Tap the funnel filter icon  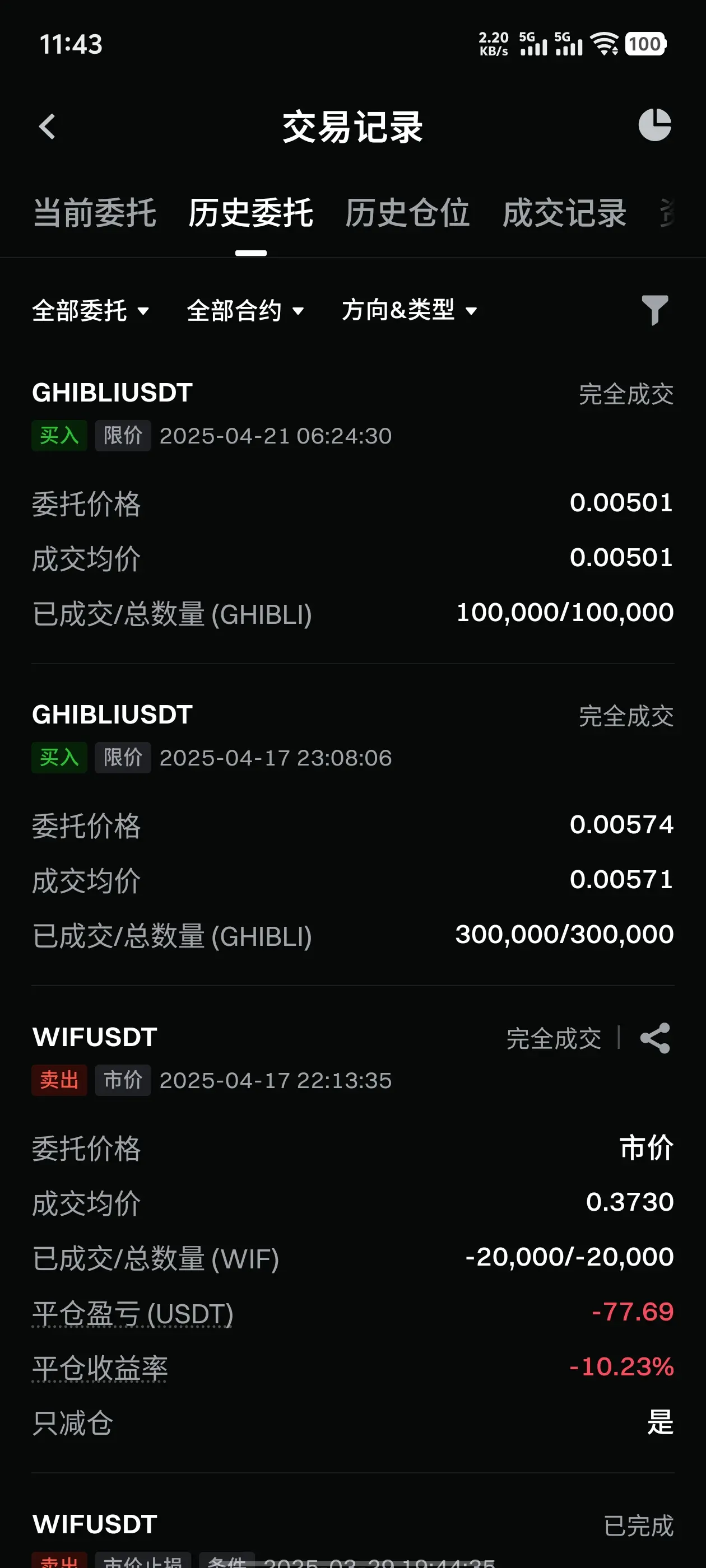tap(654, 310)
